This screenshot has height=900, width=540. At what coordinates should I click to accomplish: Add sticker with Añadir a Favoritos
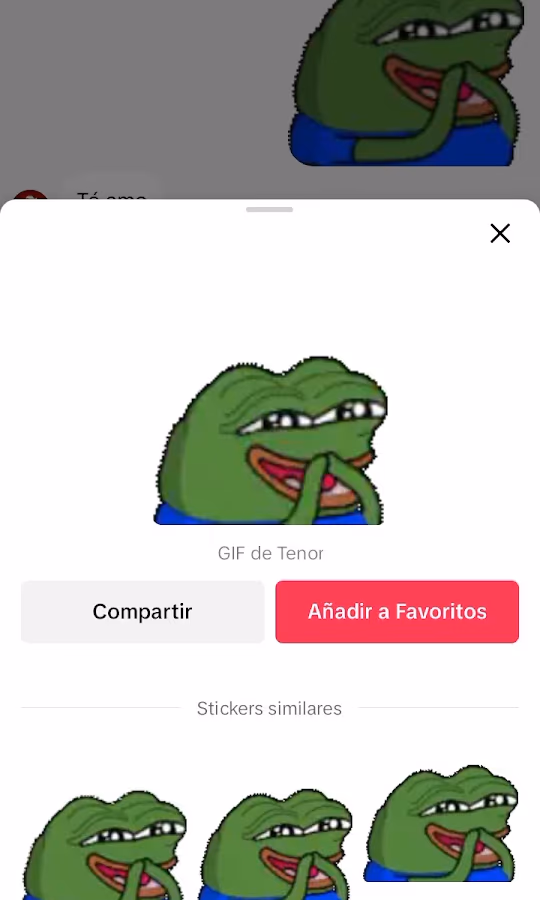click(397, 611)
